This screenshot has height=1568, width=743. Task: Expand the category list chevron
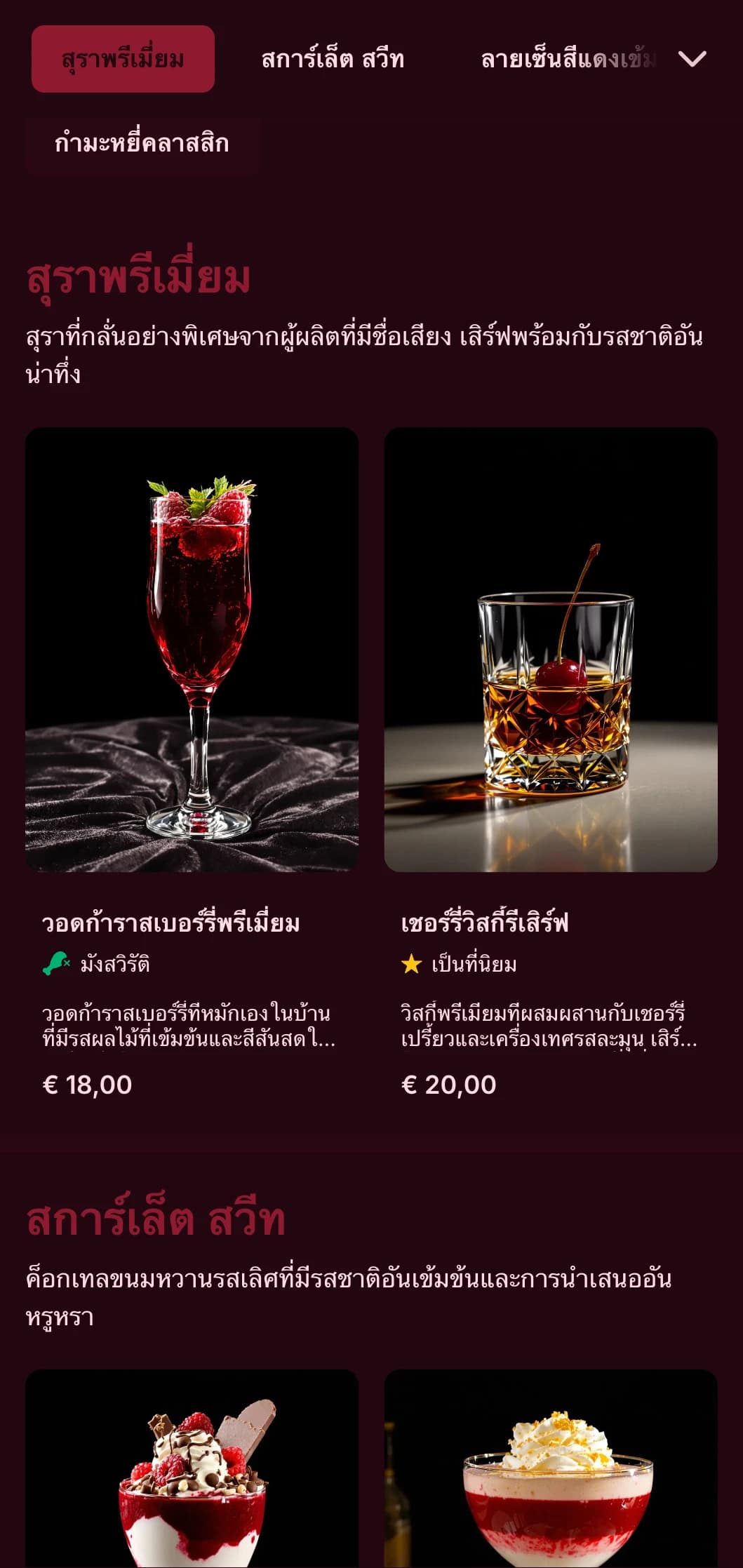(x=692, y=59)
